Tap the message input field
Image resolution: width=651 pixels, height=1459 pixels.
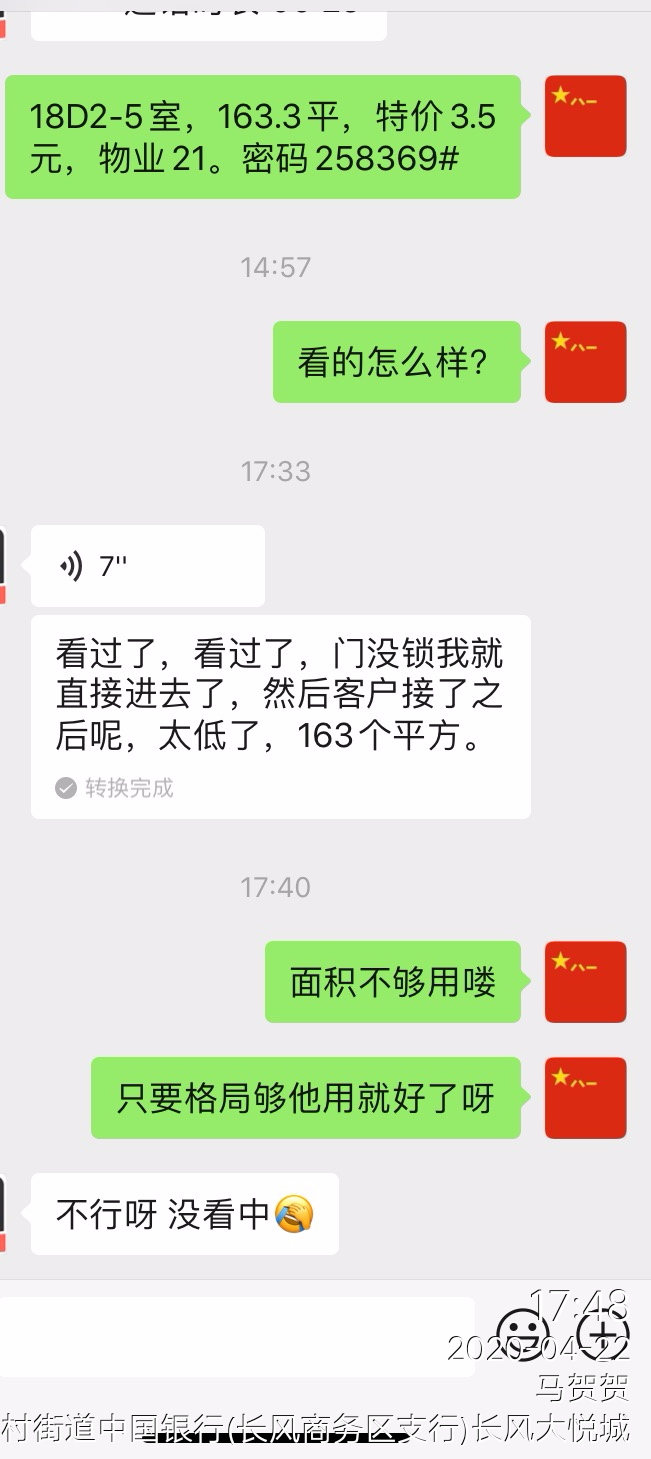pos(236,1336)
